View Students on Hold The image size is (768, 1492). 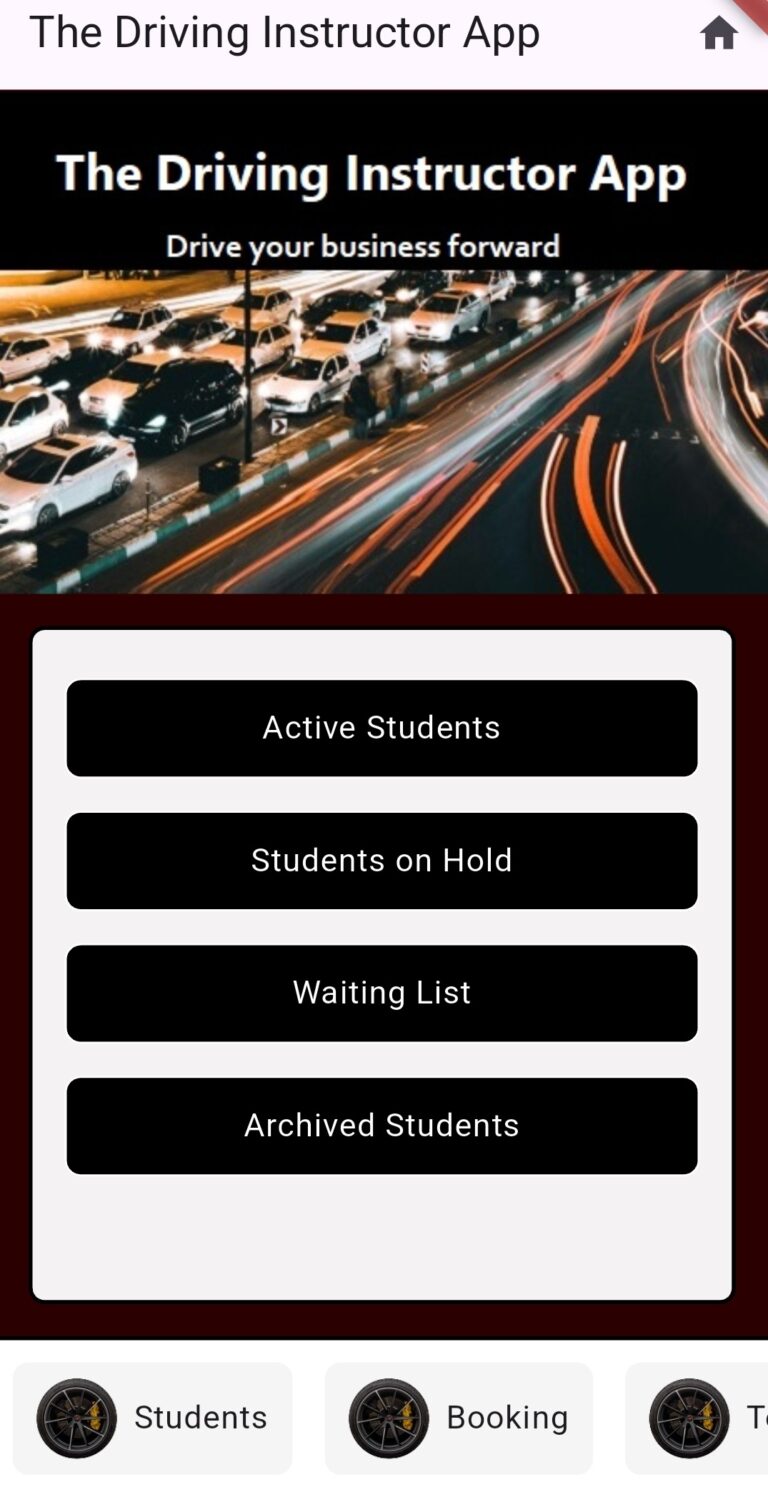[382, 860]
